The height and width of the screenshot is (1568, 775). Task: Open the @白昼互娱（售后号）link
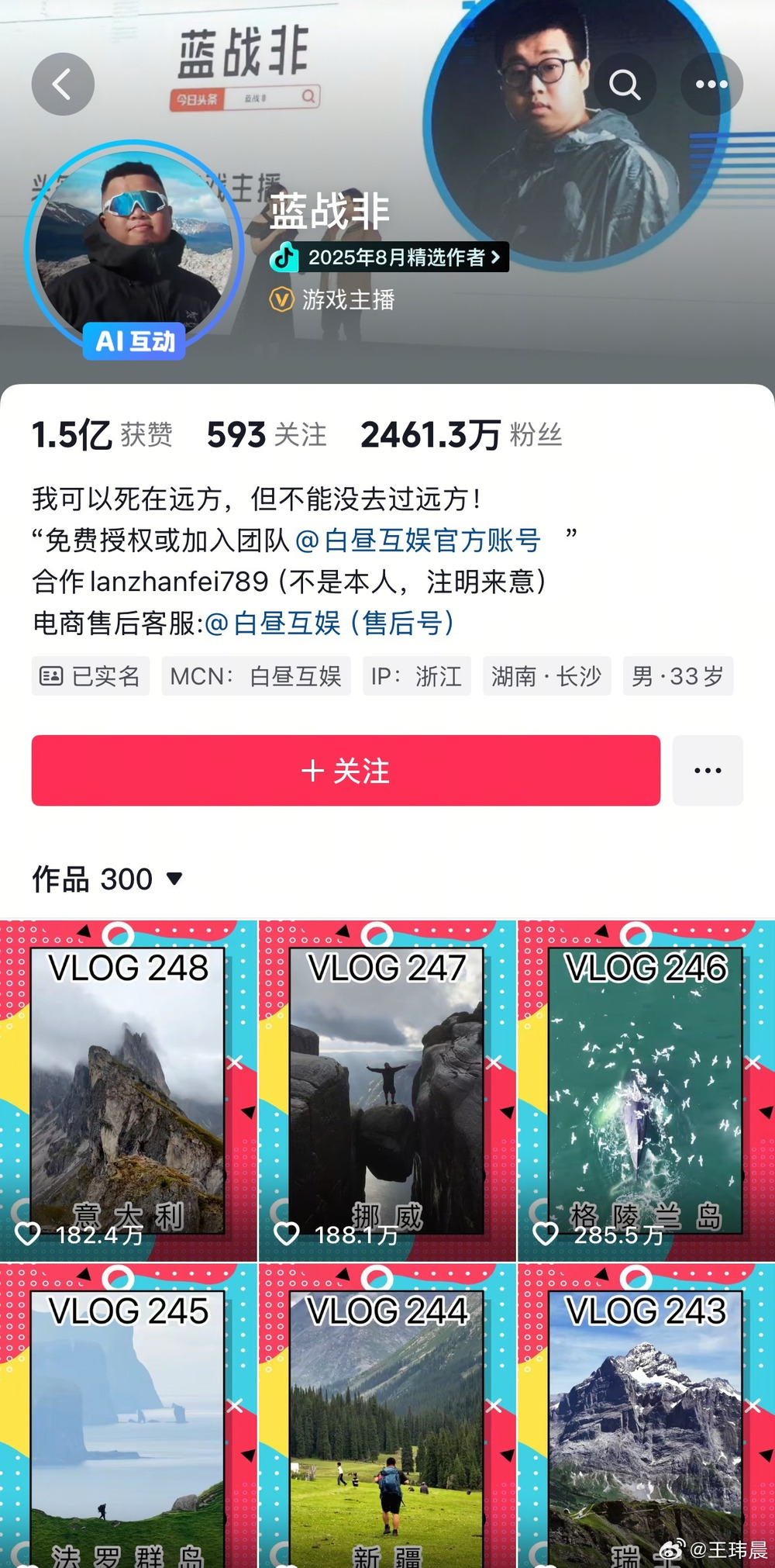pyautogui.click(x=330, y=623)
